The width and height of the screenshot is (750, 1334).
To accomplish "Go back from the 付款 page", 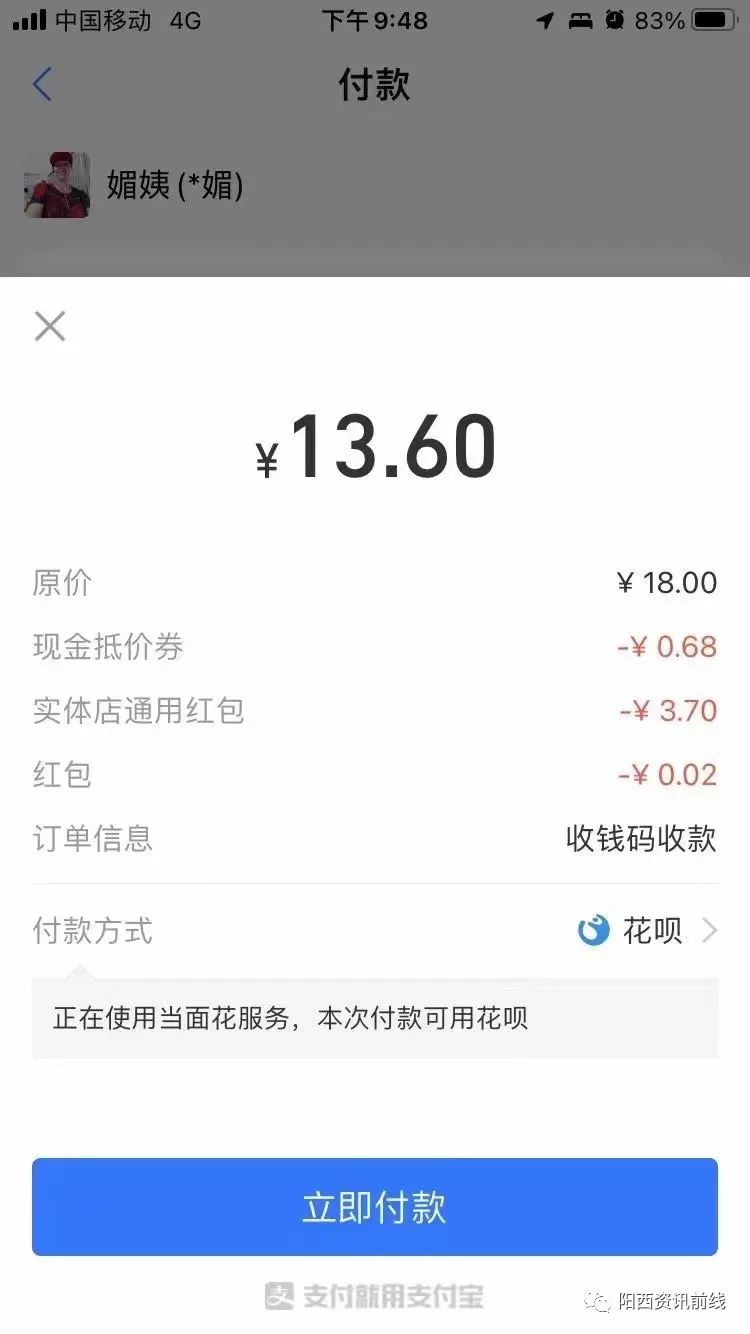I will pos(42,85).
